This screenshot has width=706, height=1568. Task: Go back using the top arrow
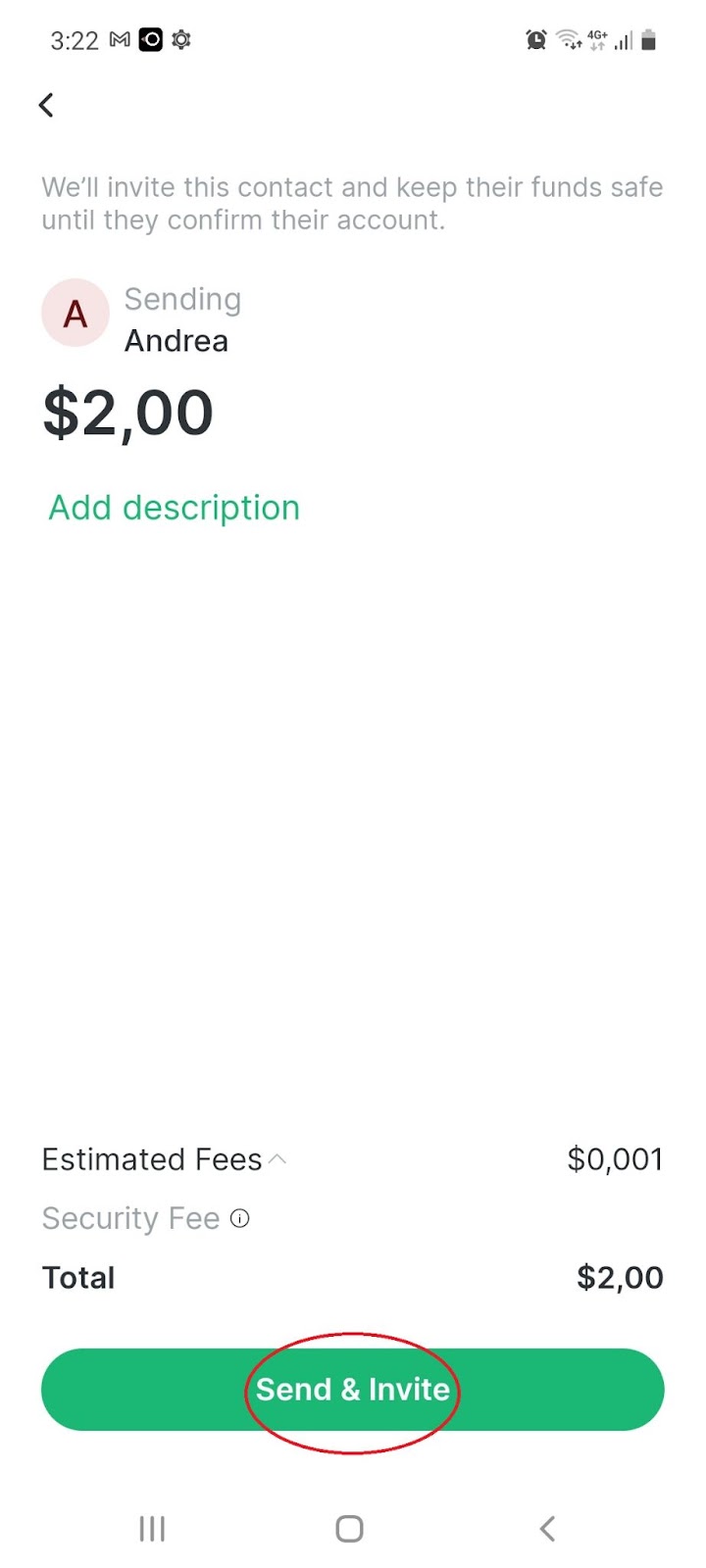point(46,105)
